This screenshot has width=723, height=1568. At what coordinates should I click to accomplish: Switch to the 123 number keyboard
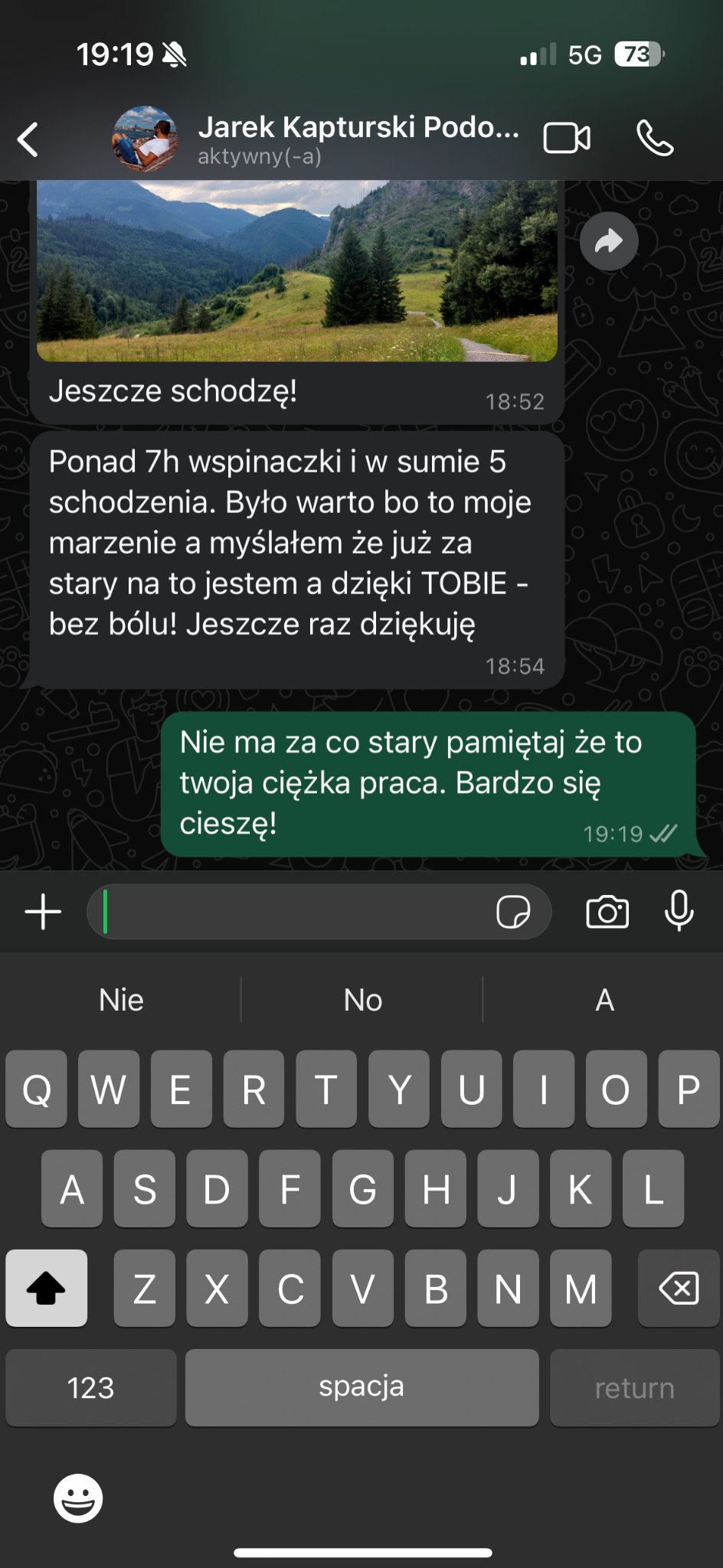point(90,1387)
